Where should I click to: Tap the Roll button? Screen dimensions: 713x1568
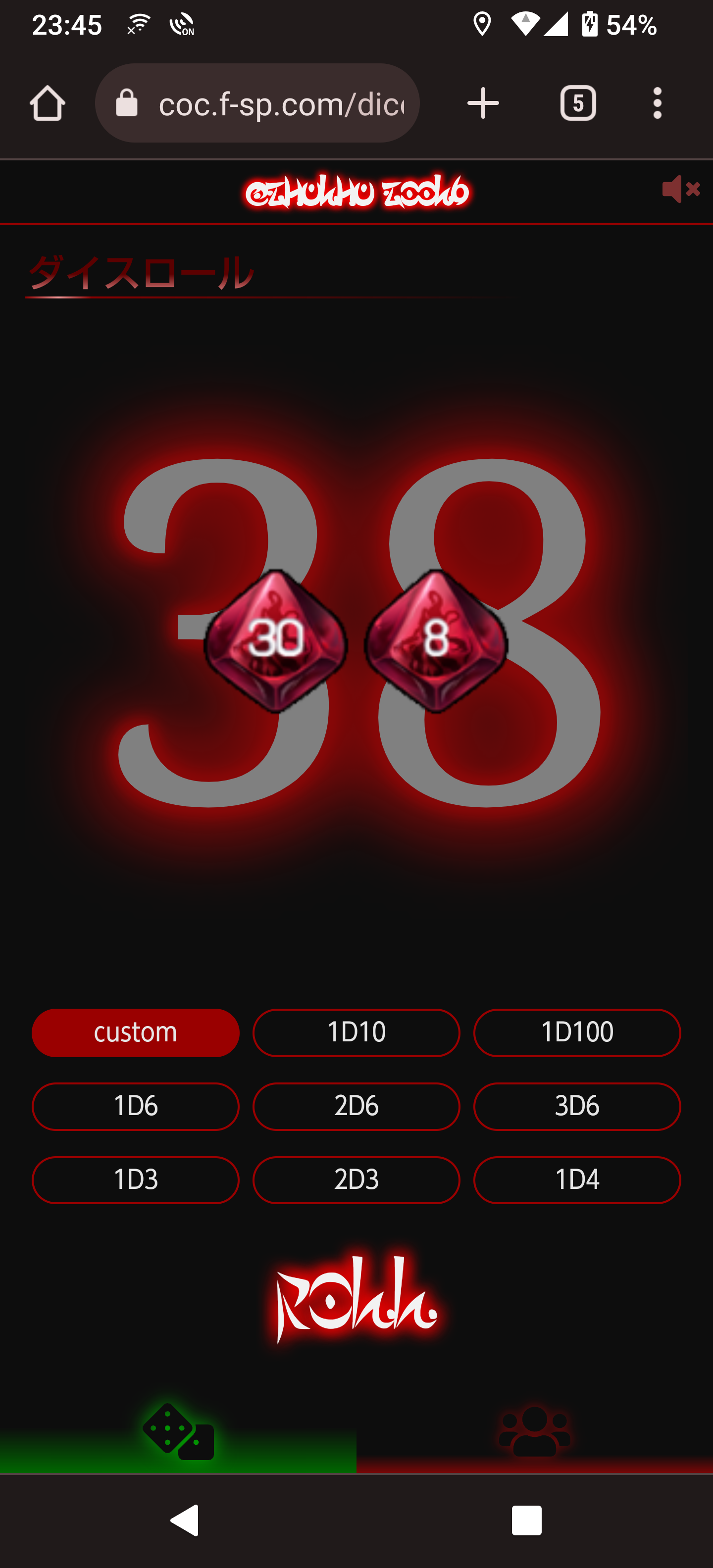pos(356,1300)
